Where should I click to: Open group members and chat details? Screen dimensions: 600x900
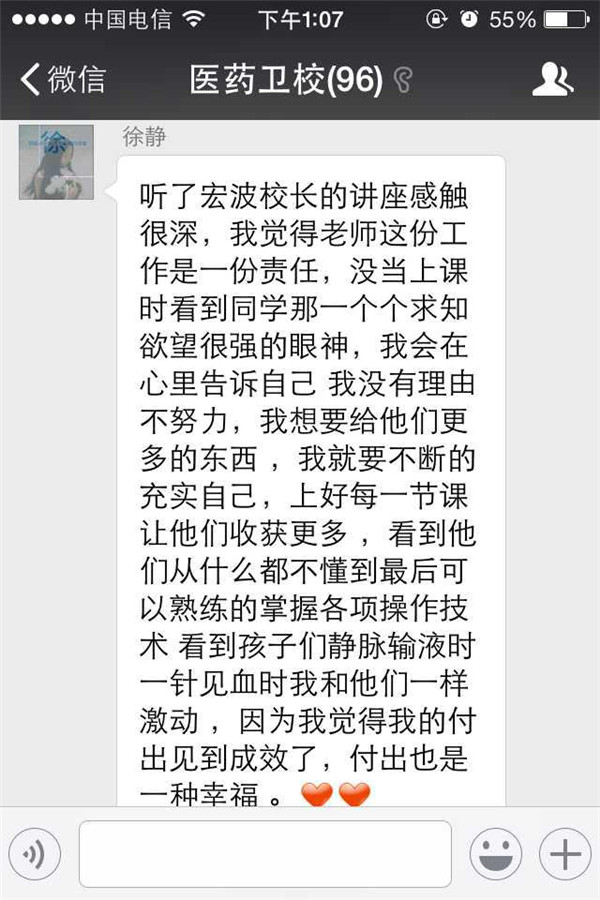point(552,80)
